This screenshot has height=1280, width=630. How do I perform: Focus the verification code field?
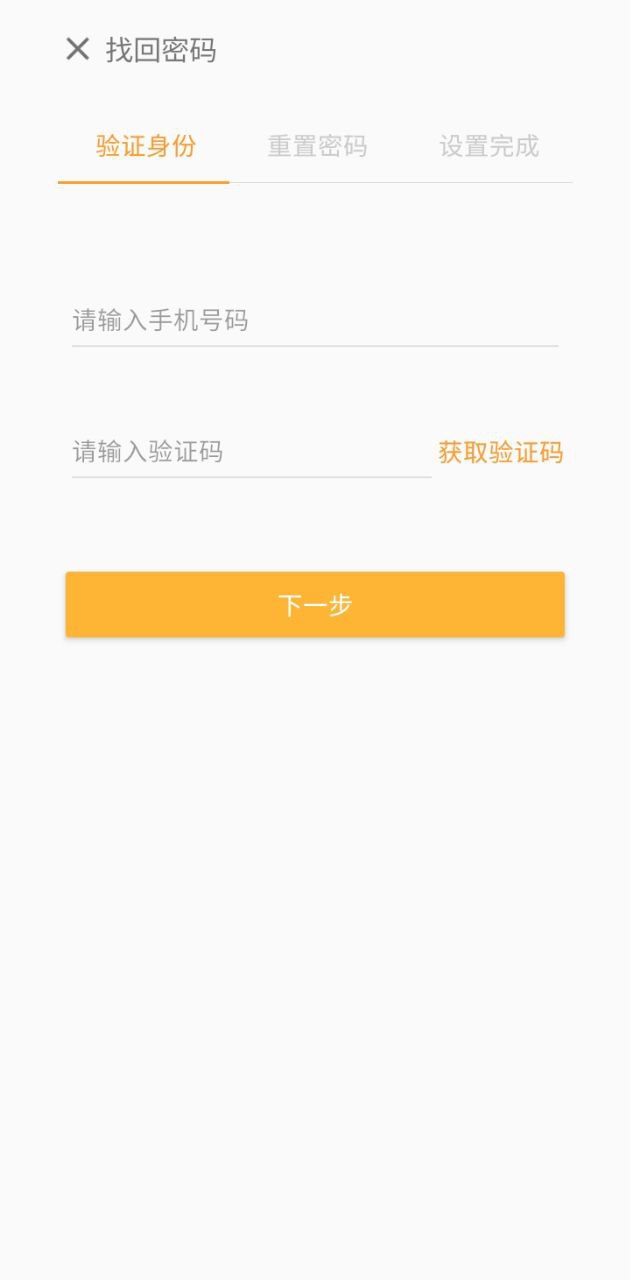(x=250, y=452)
